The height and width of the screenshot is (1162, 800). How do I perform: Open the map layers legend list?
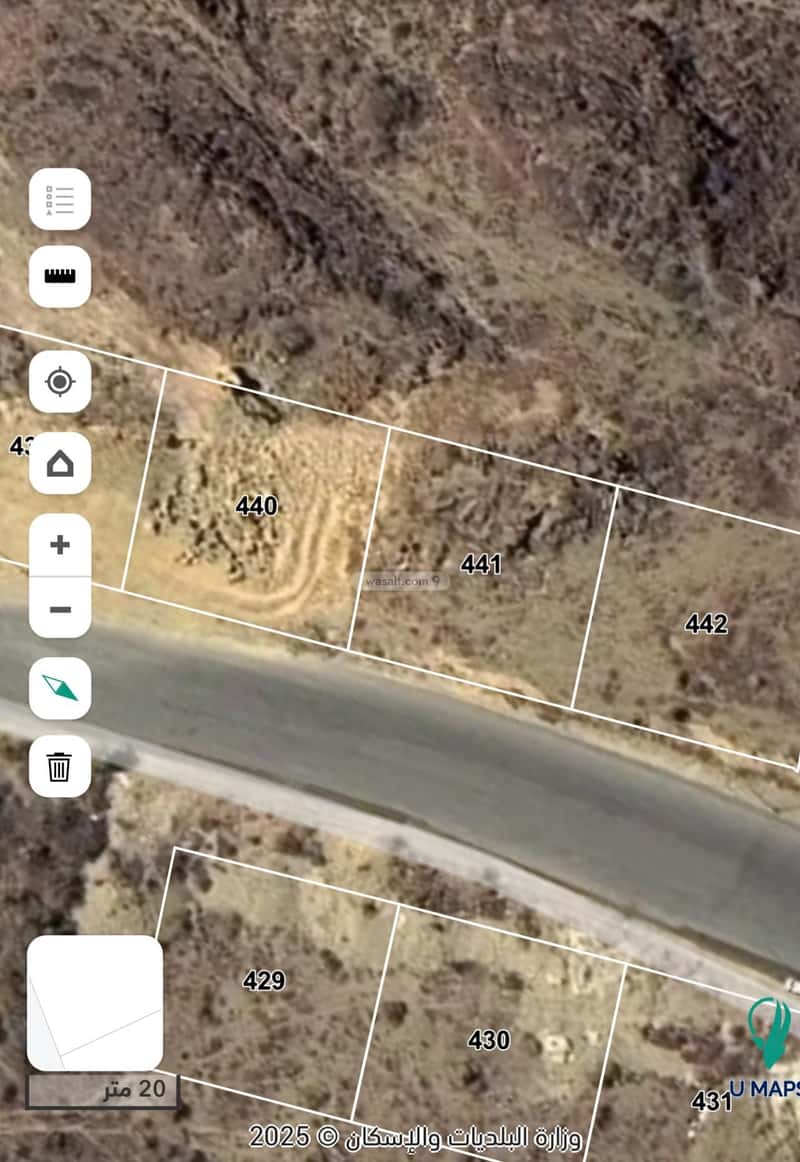60,200
